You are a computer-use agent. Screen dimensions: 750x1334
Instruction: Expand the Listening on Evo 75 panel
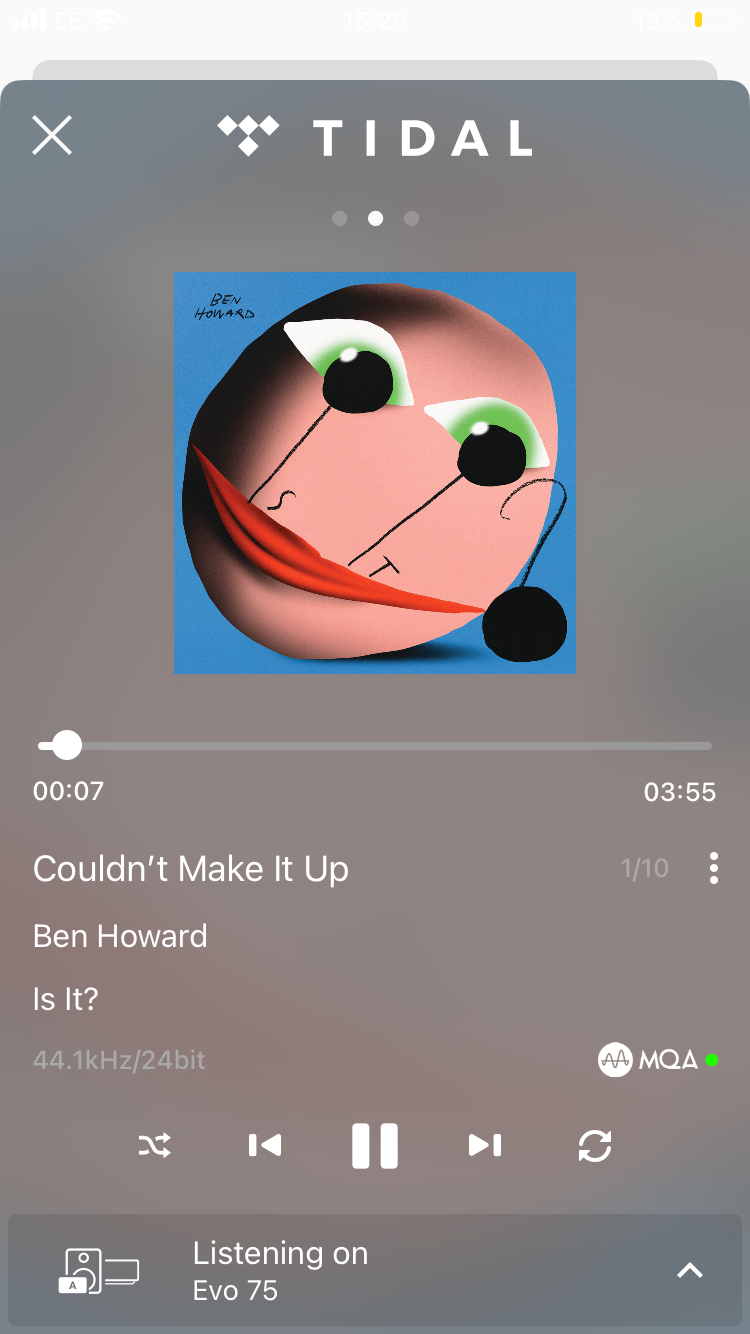tap(690, 1271)
